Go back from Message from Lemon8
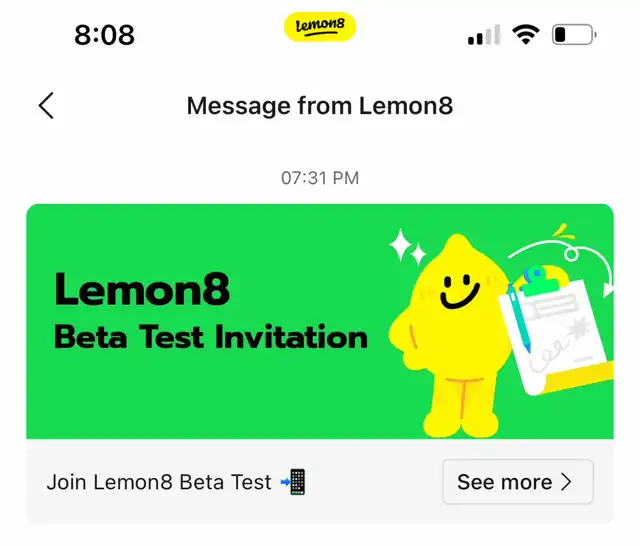 46,106
